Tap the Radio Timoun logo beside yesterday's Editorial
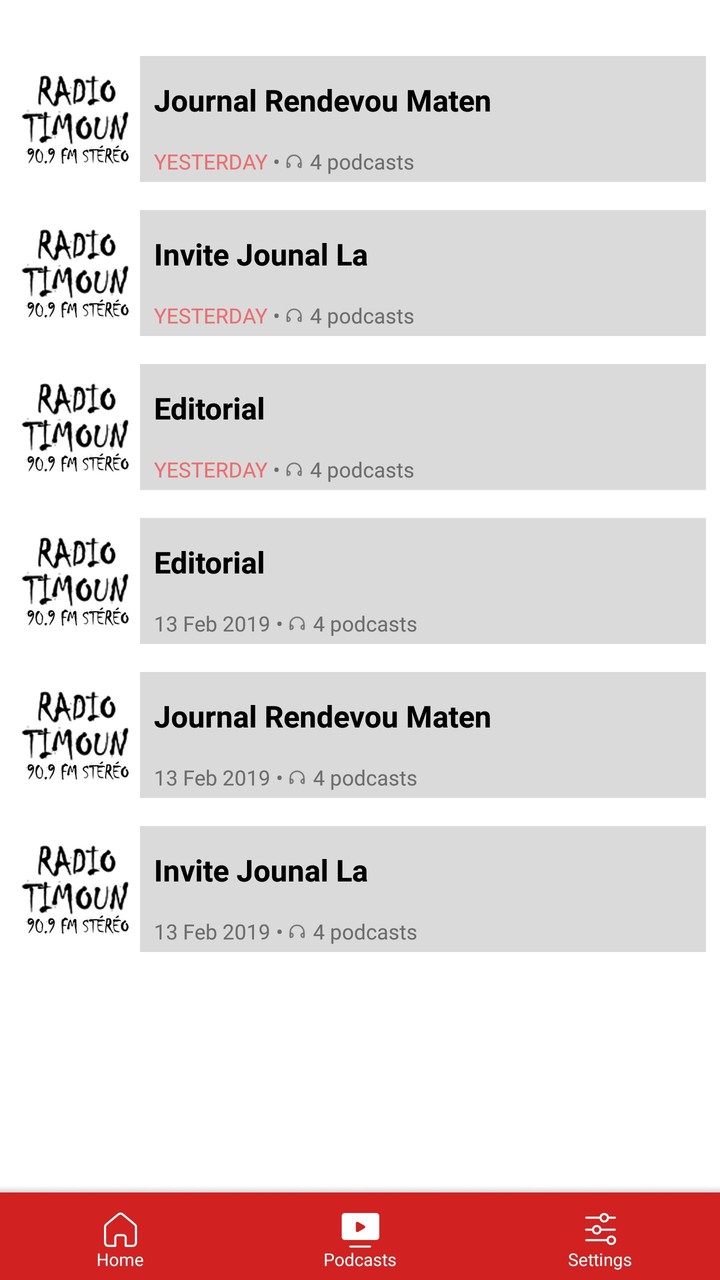The height and width of the screenshot is (1280, 720). point(75,426)
